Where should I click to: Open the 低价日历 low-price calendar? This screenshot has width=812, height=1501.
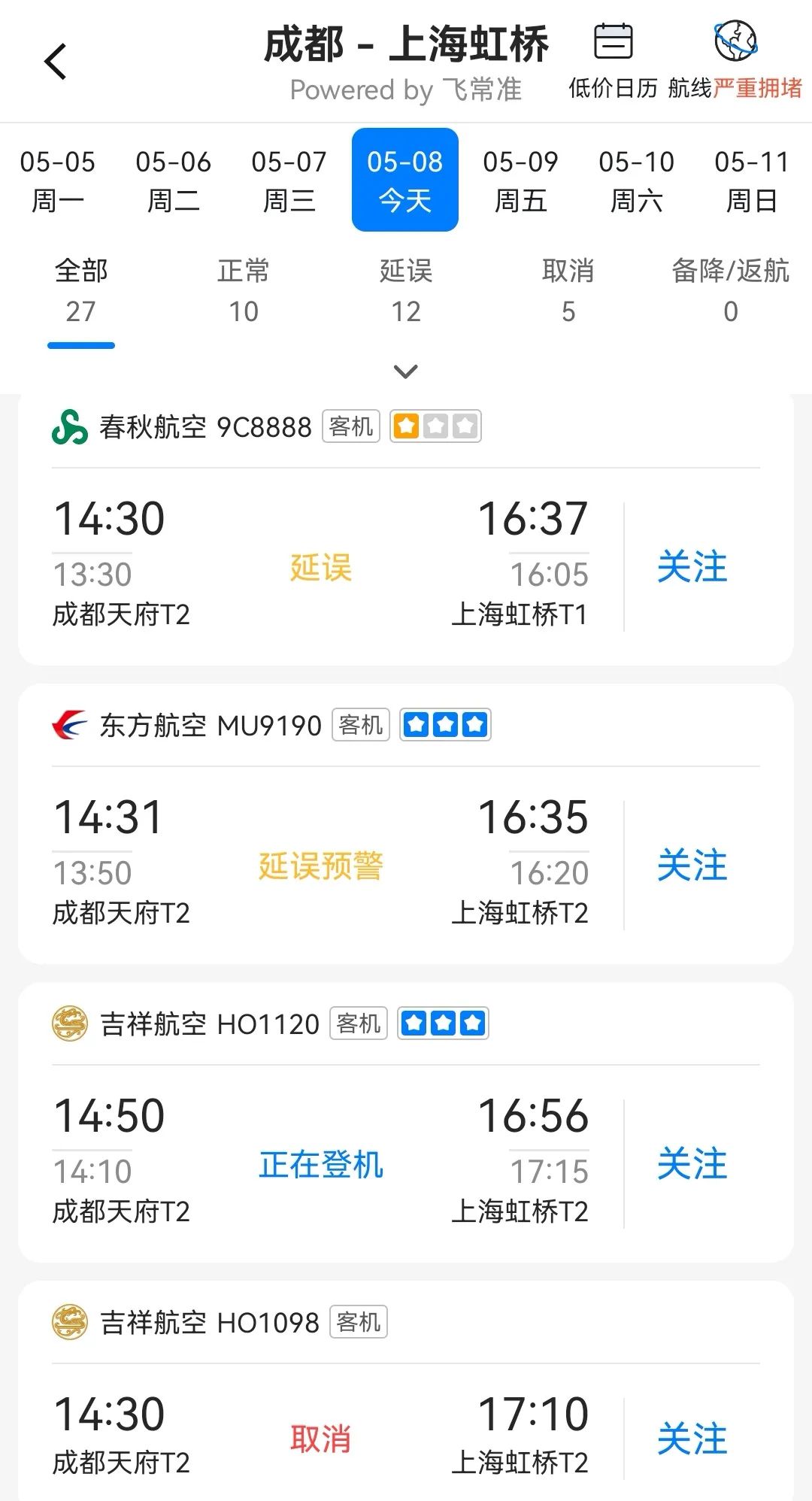pos(614,60)
